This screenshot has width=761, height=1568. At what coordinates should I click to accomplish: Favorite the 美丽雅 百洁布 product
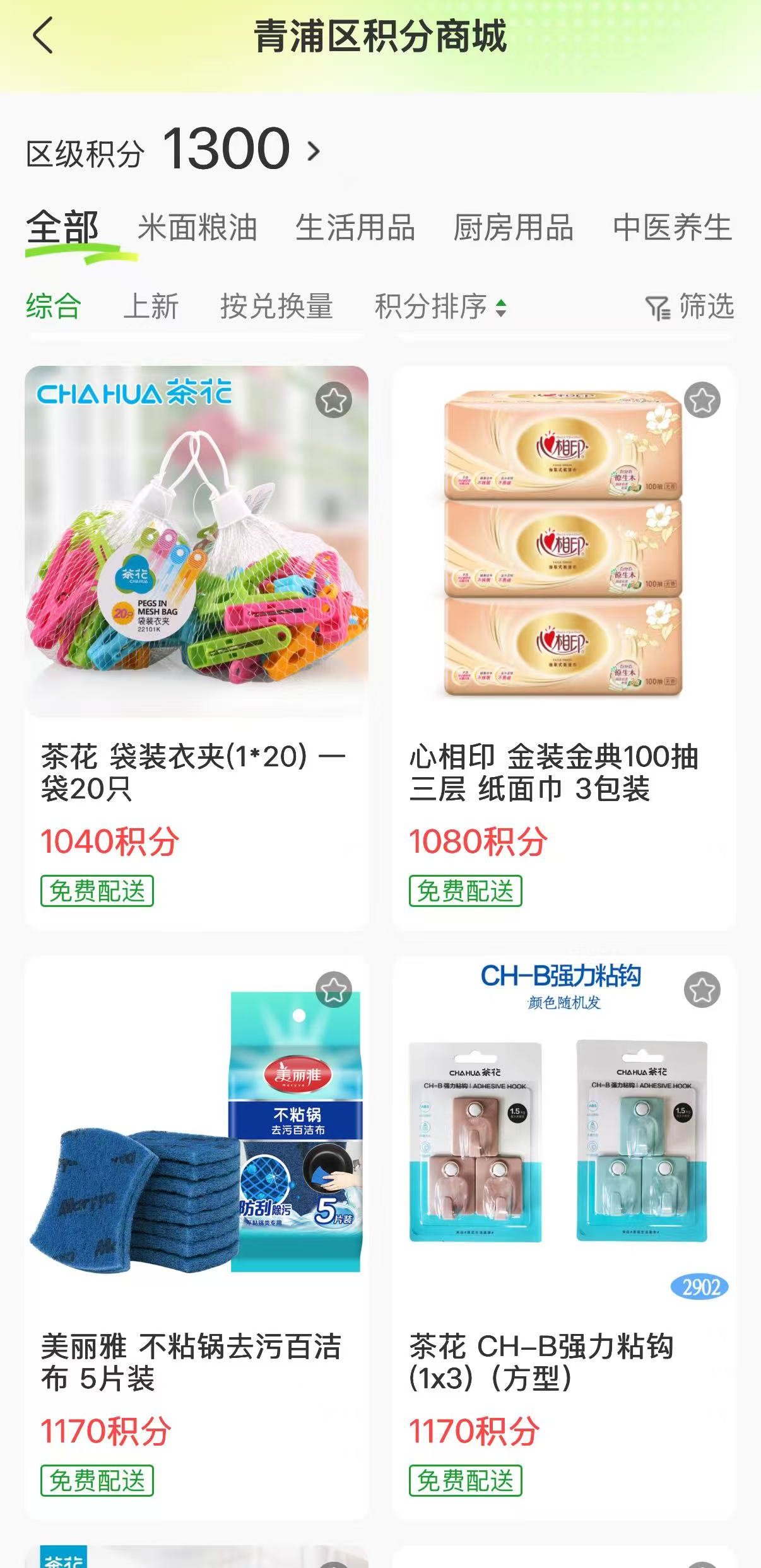click(333, 990)
